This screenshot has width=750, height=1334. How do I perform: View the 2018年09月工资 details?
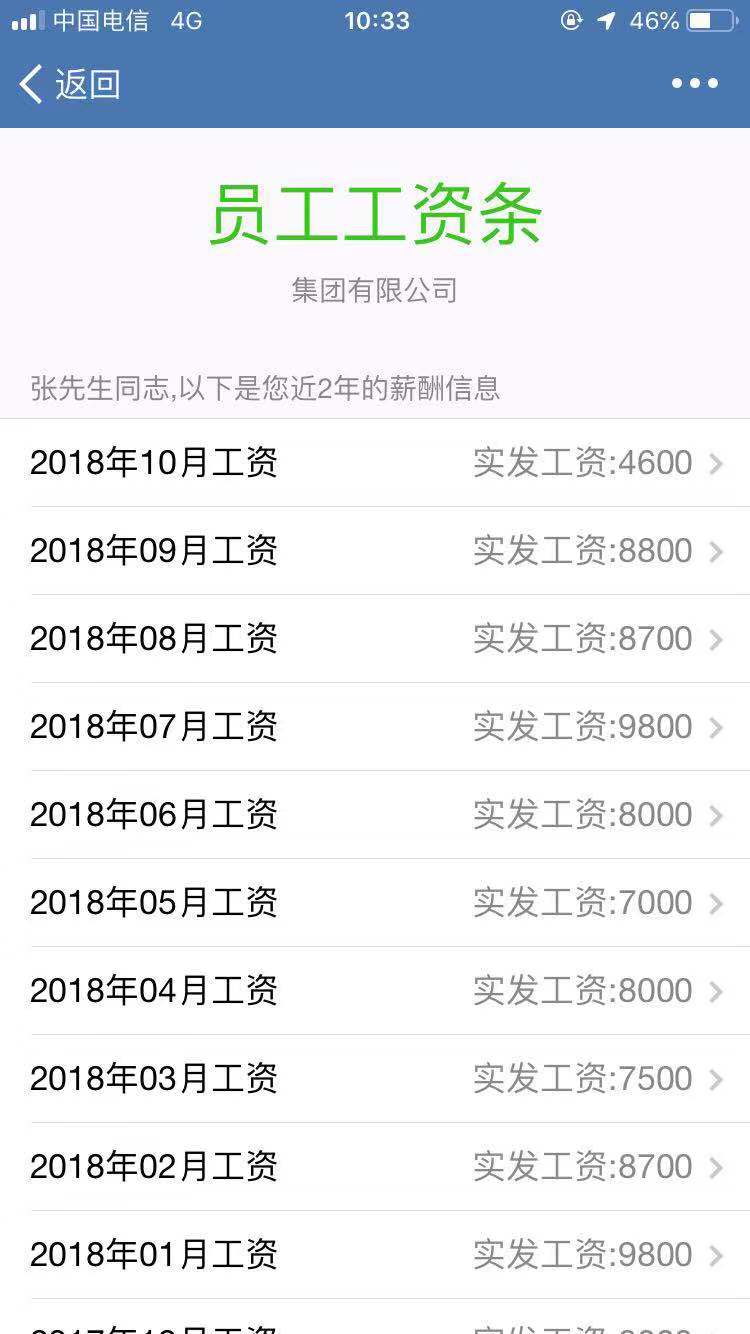tap(375, 551)
